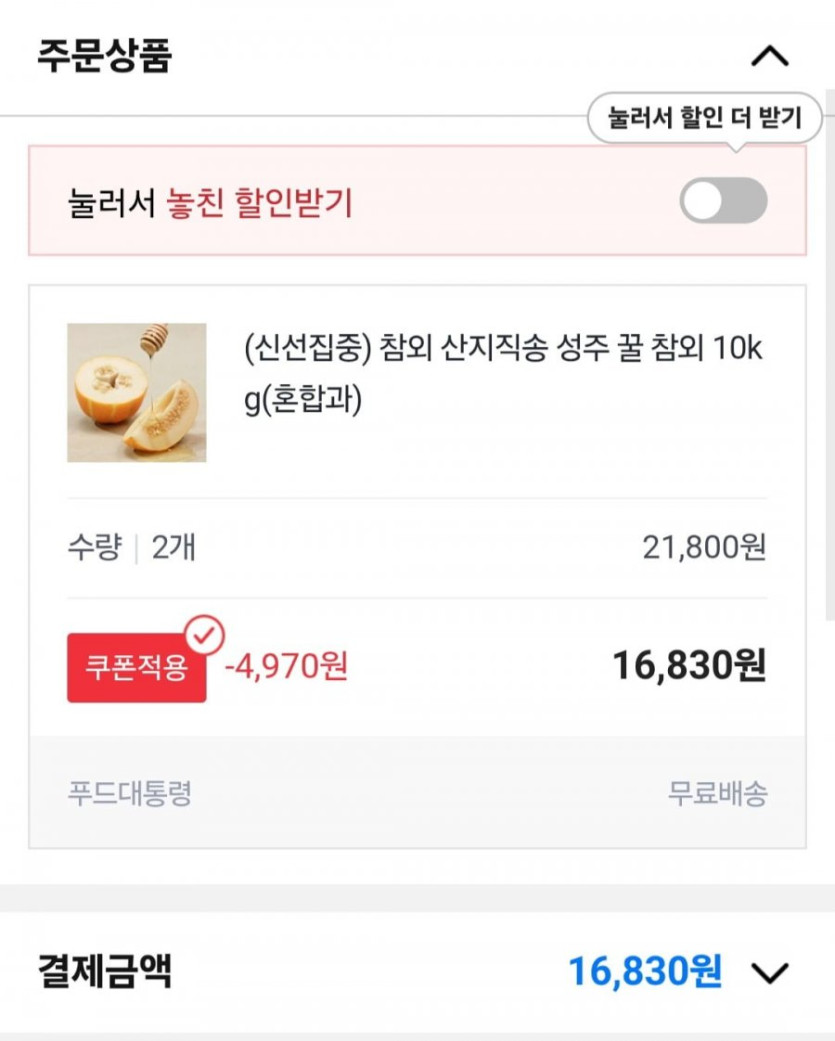Collapse the 주문상품 section

click(x=769, y=56)
